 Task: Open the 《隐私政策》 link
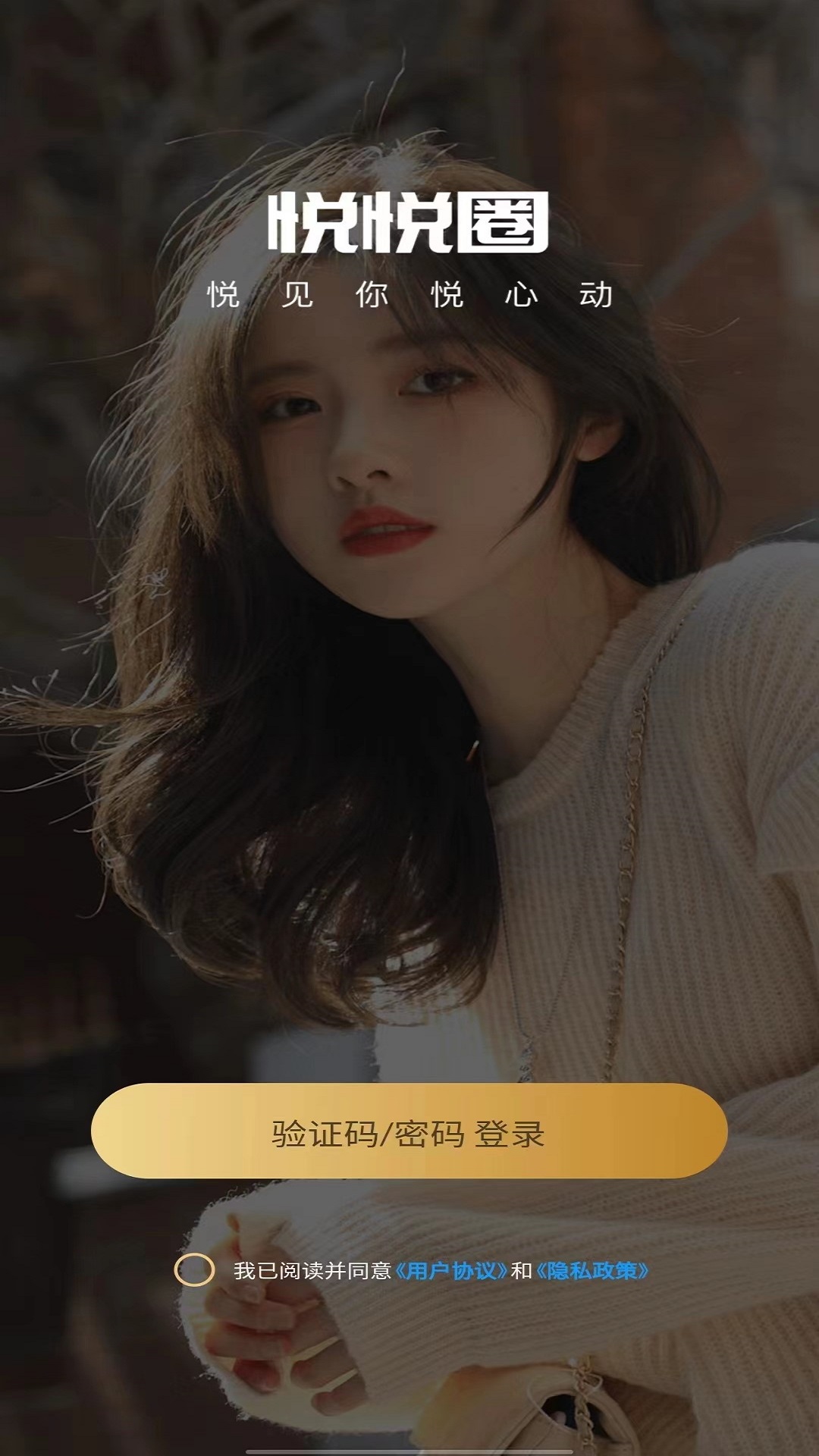[x=592, y=1271]
